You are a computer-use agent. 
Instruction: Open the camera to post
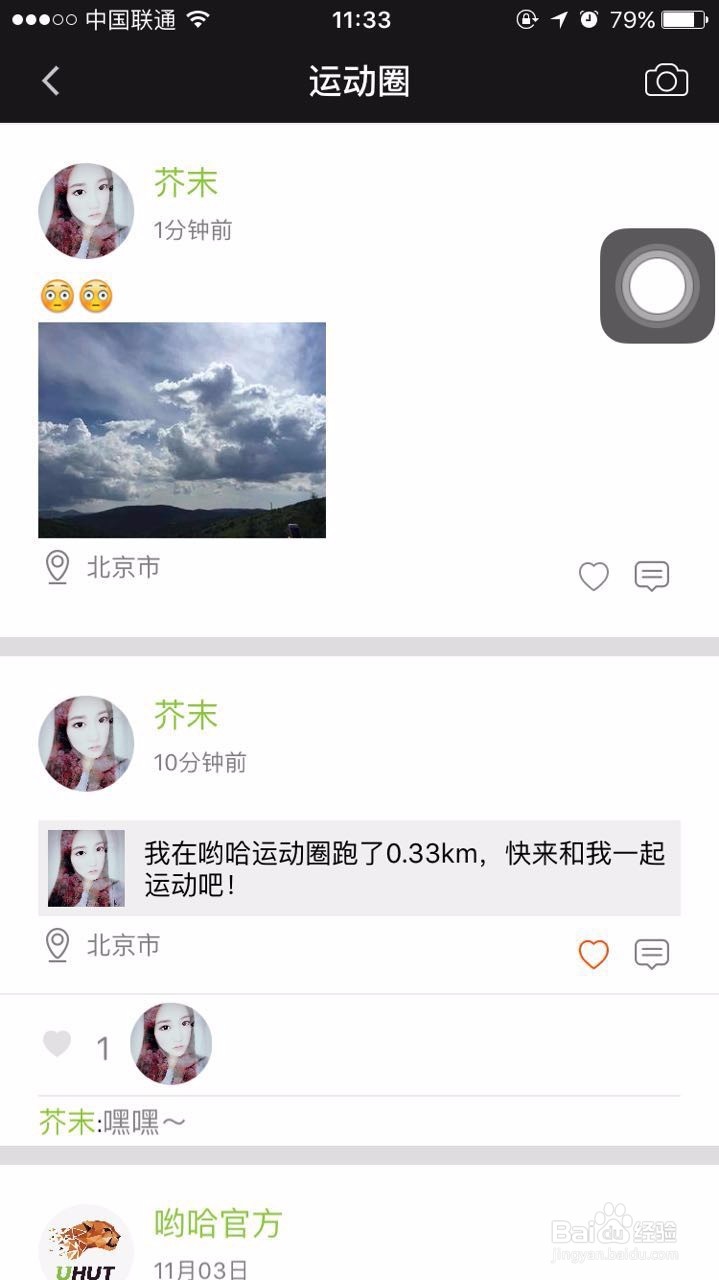(x=666, y=81)
